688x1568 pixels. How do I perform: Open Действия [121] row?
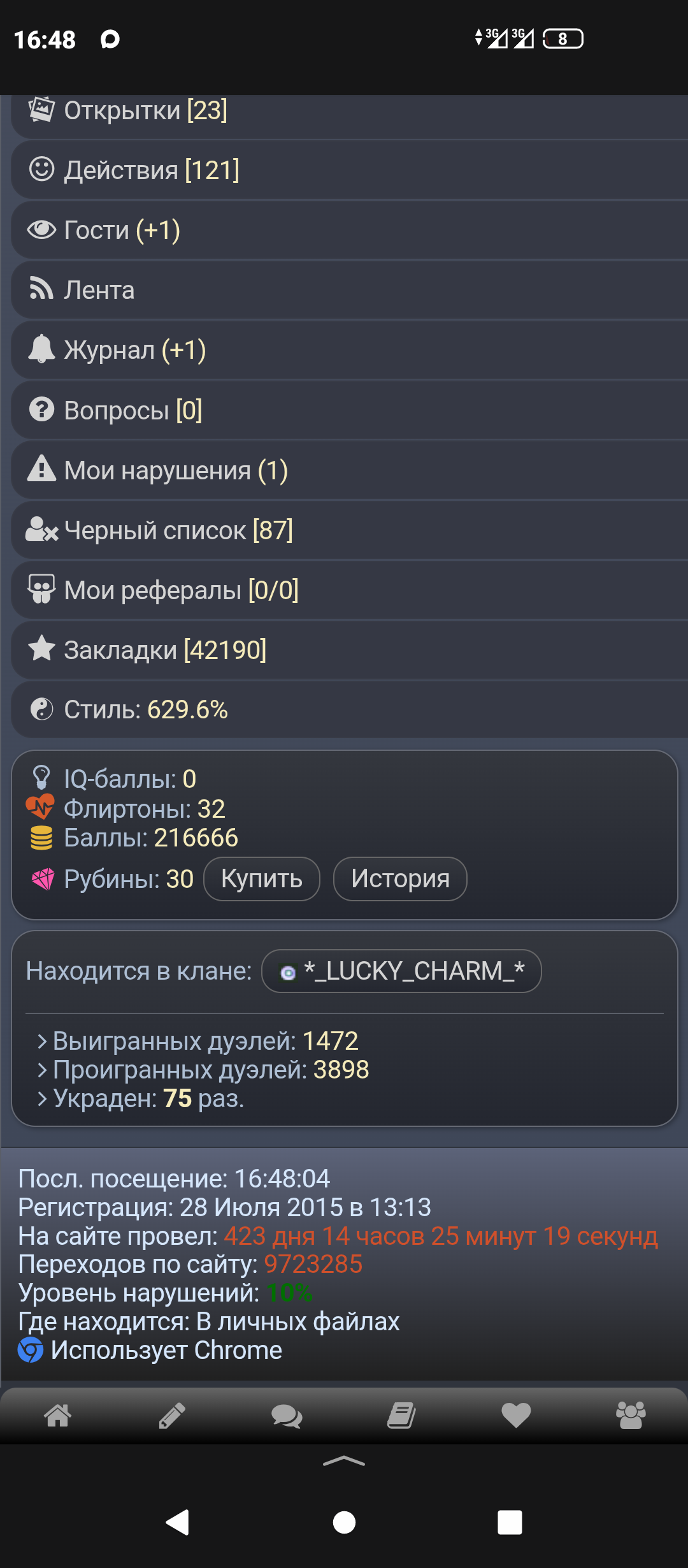(152, 171)
